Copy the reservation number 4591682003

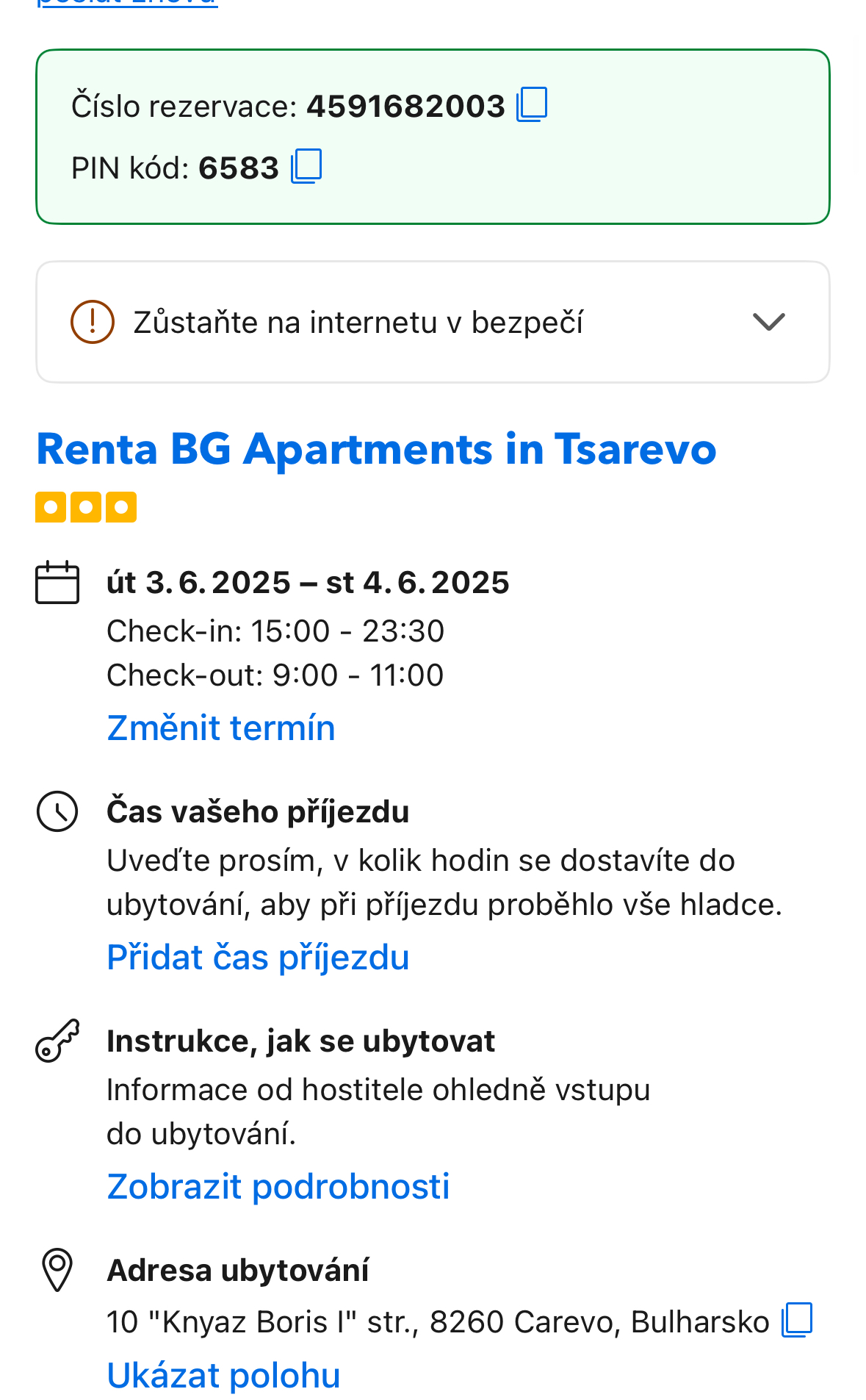pyautogui.click(x=532, y=104)
